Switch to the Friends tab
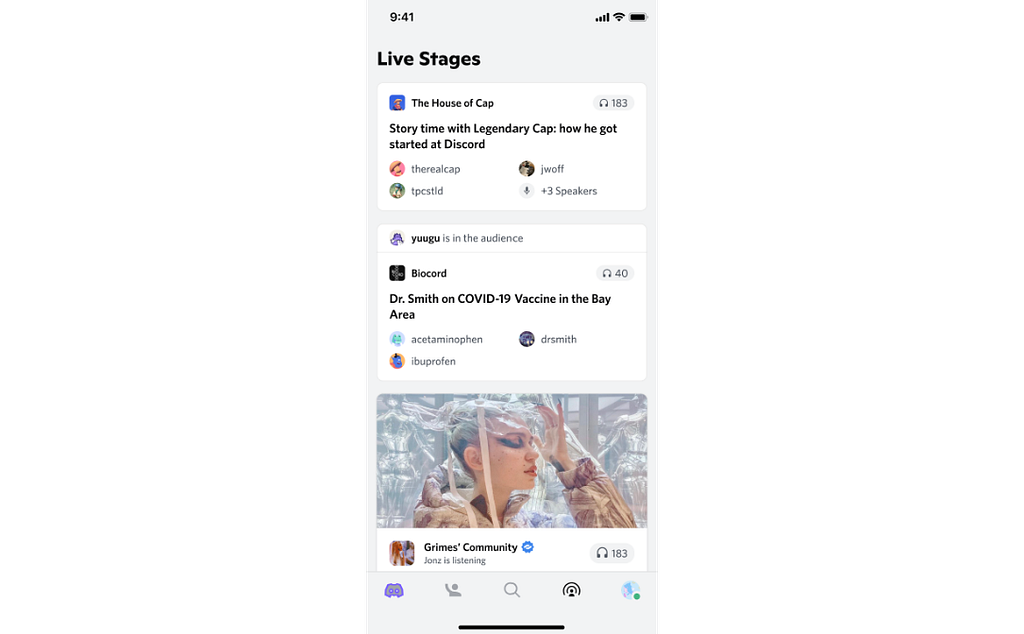This screenshot has width=1024, height=634. [x=453, y=590]
